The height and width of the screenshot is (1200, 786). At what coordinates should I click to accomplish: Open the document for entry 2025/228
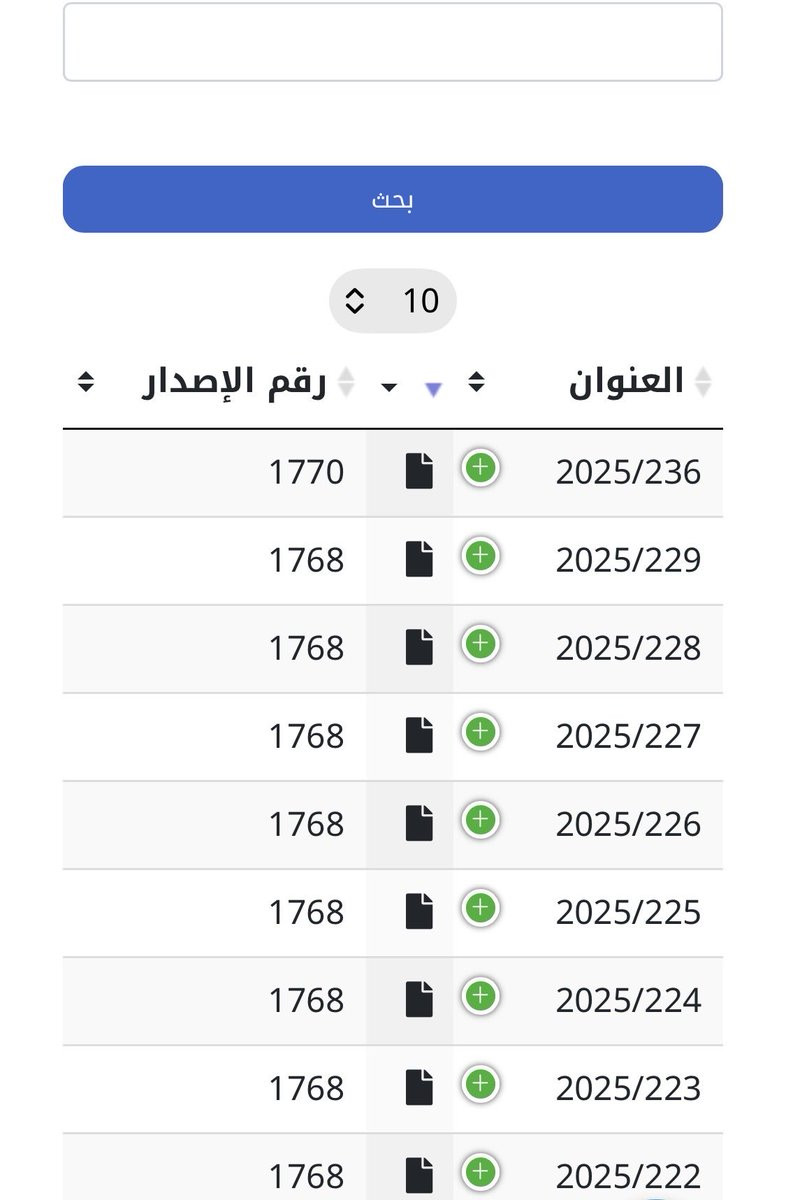(x=419, y=647)
